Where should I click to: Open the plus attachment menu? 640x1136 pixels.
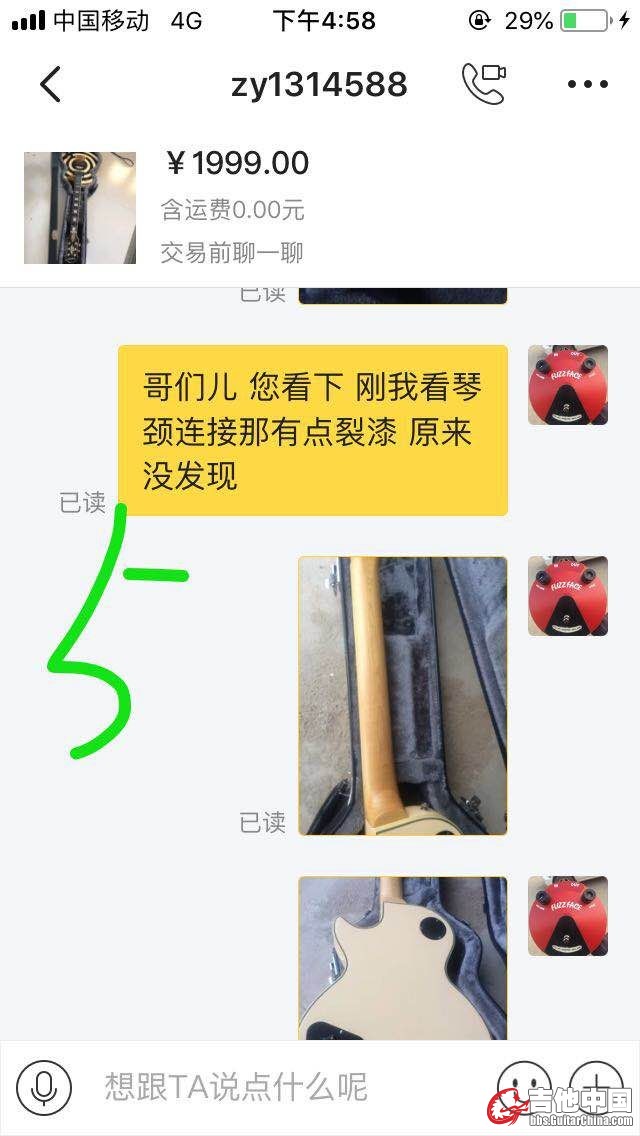click(x=597, y=1085)
